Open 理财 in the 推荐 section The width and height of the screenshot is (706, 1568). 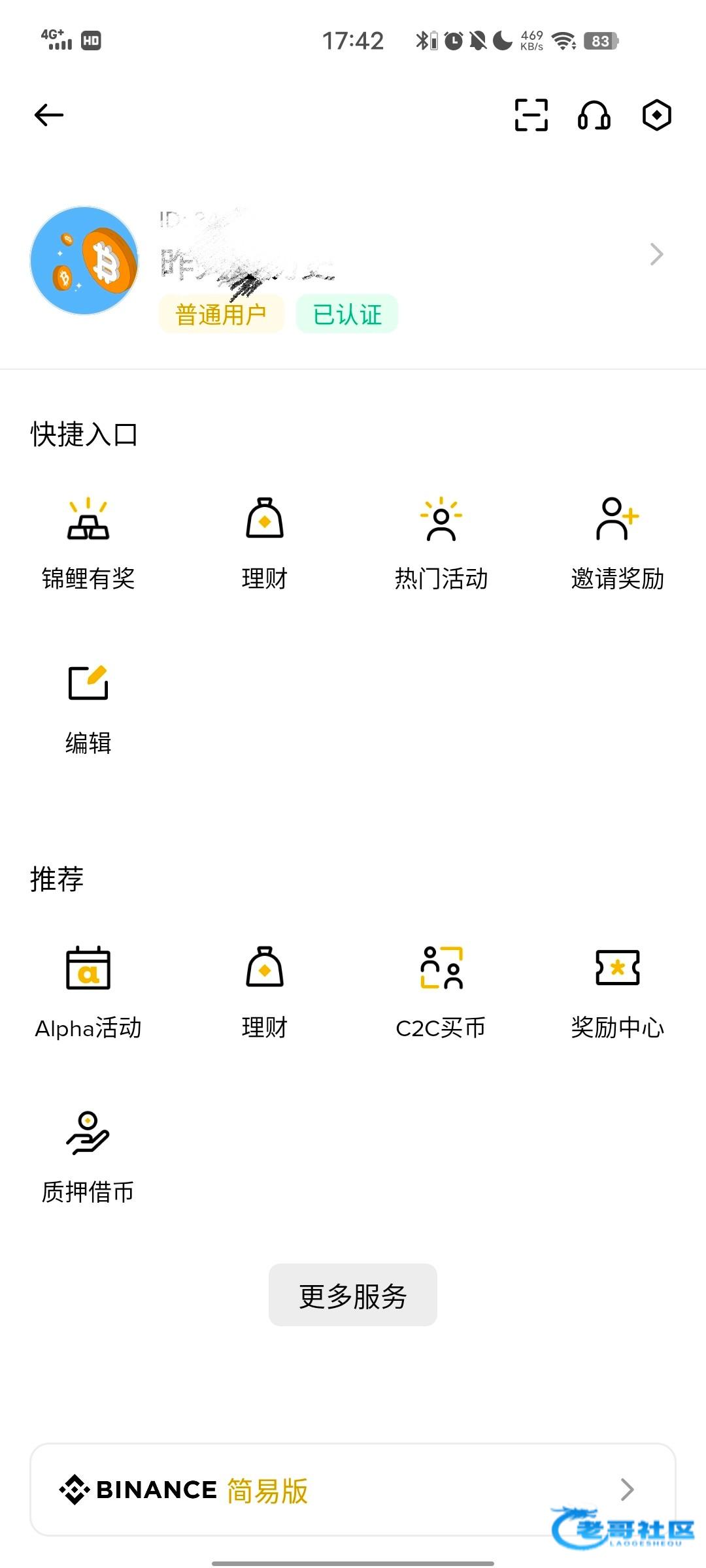pyautogui.click(x=265, y=992)
